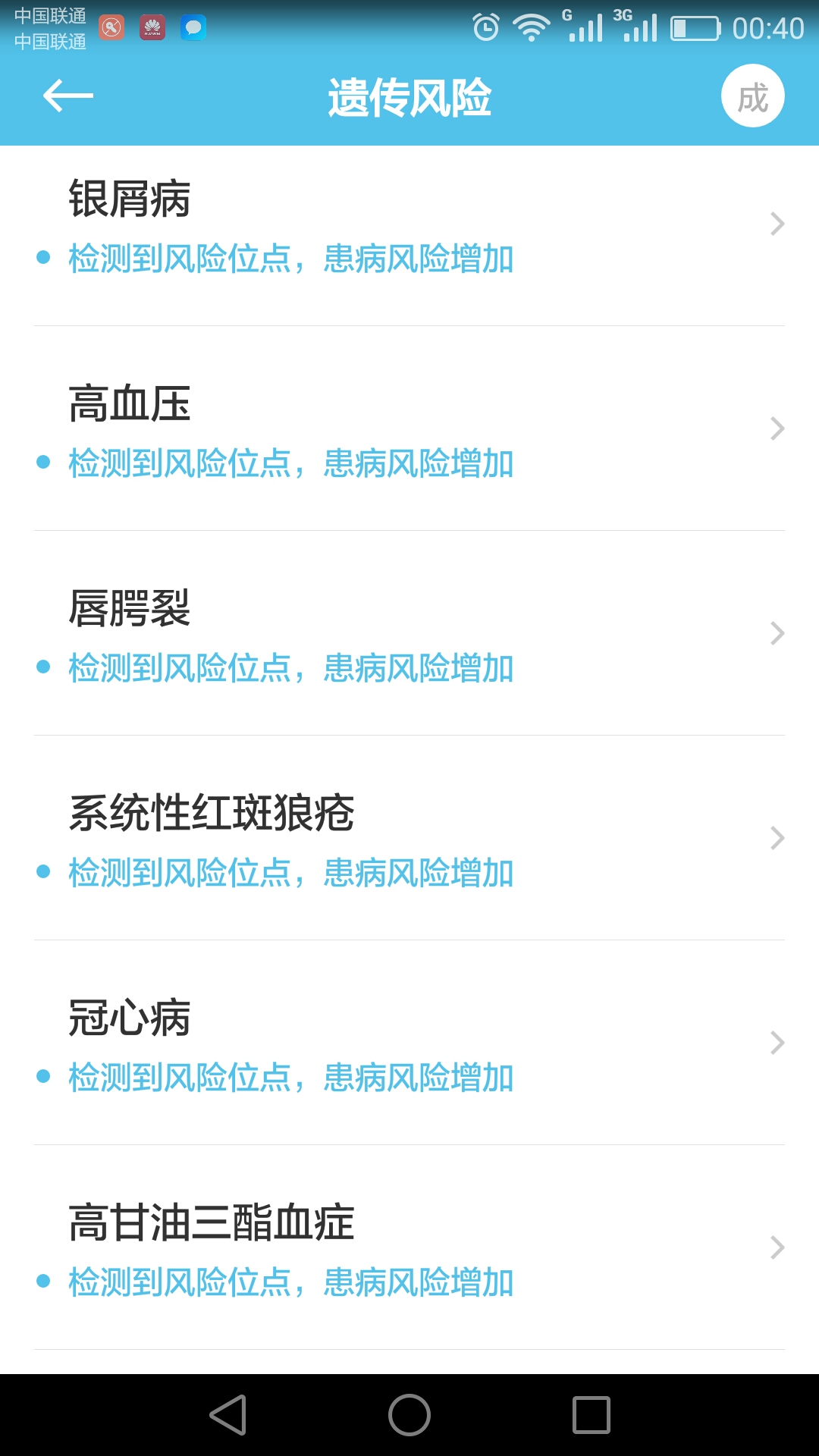Open 冠心病 risk details
The height and width of the screenshot is (1456, 819).
409,1045
